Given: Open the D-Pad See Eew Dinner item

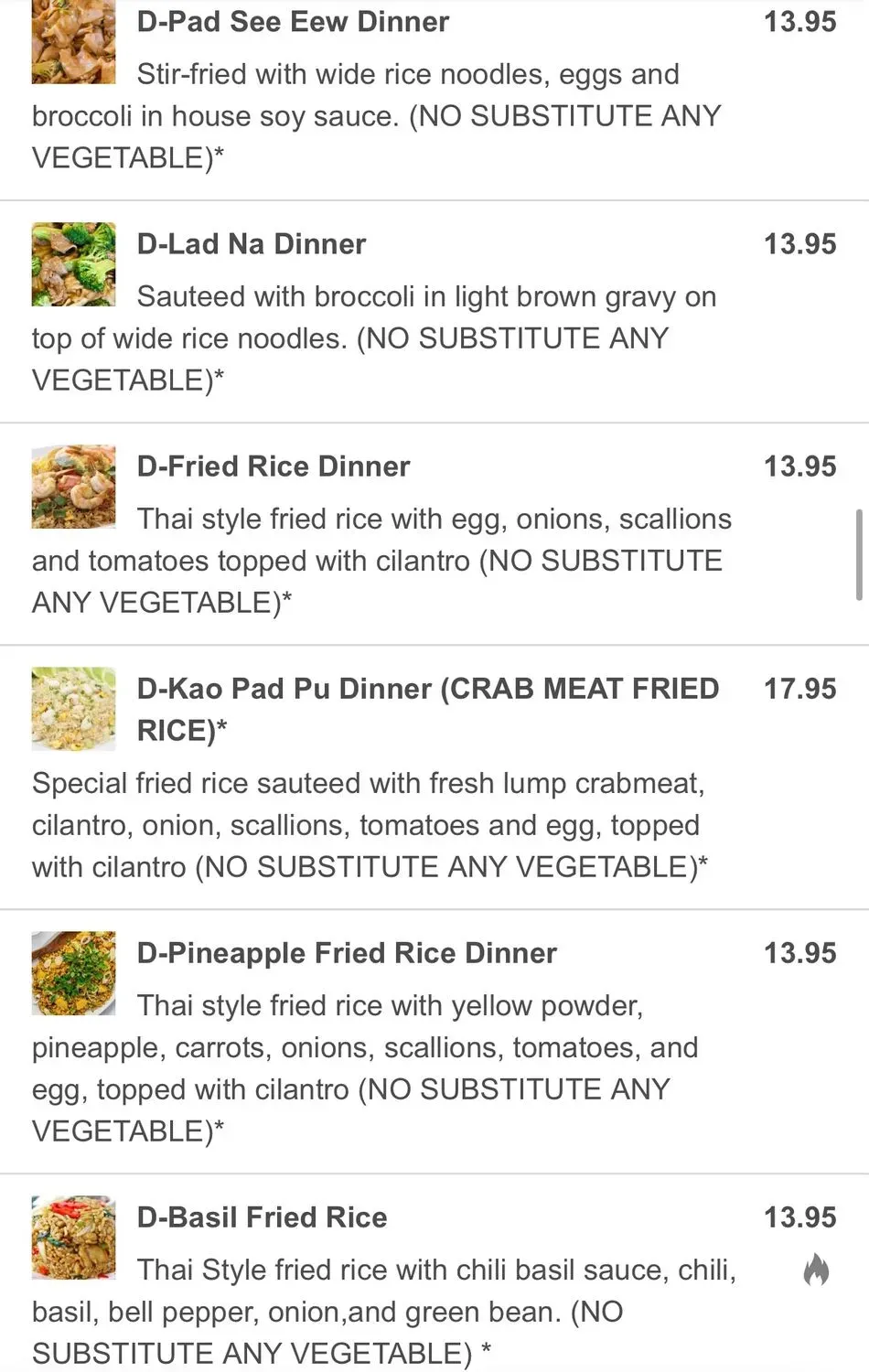Looking at the screenshot, I should point(293,22).
